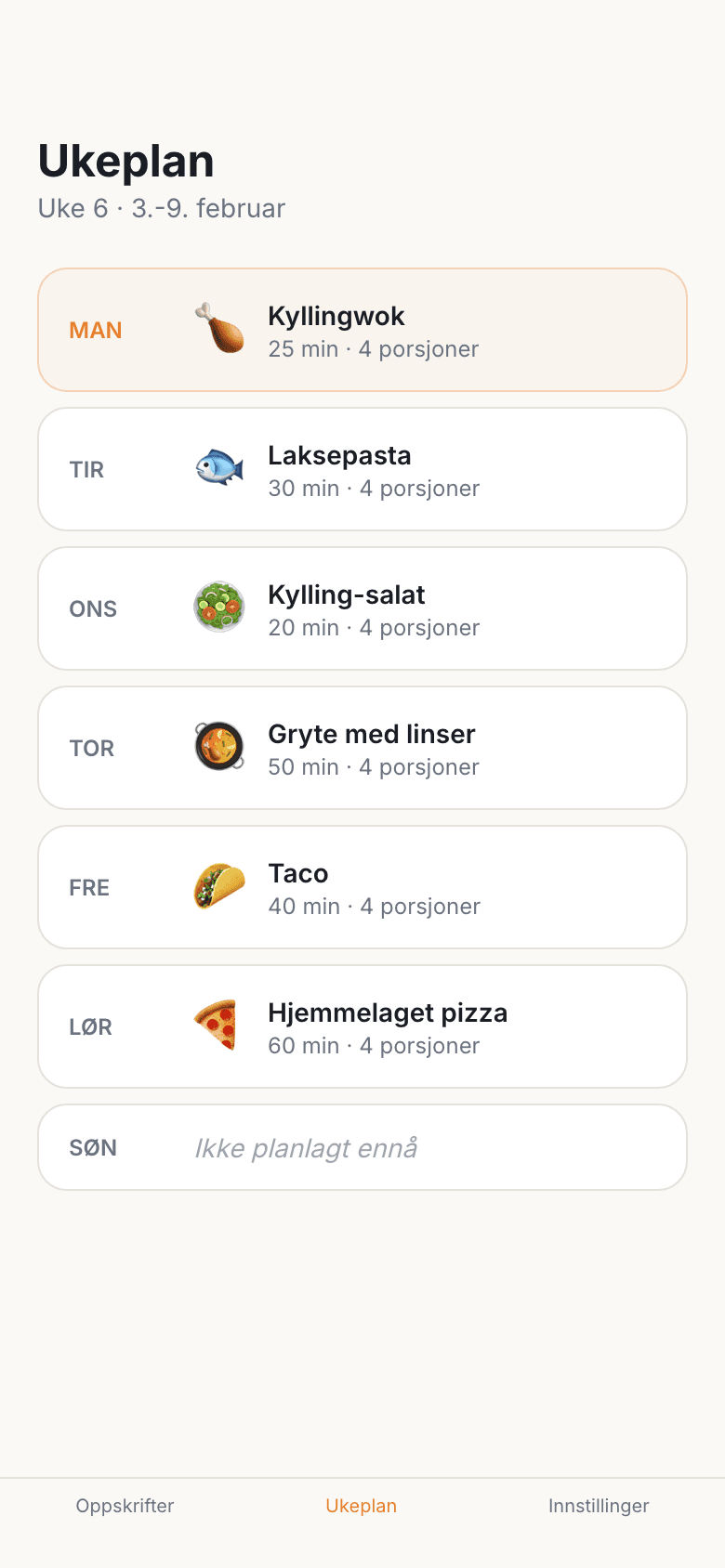Click the empty Sunday slot to plan a meal
The width and height of the screenshot is (725, 1568).
(362, 1147)
